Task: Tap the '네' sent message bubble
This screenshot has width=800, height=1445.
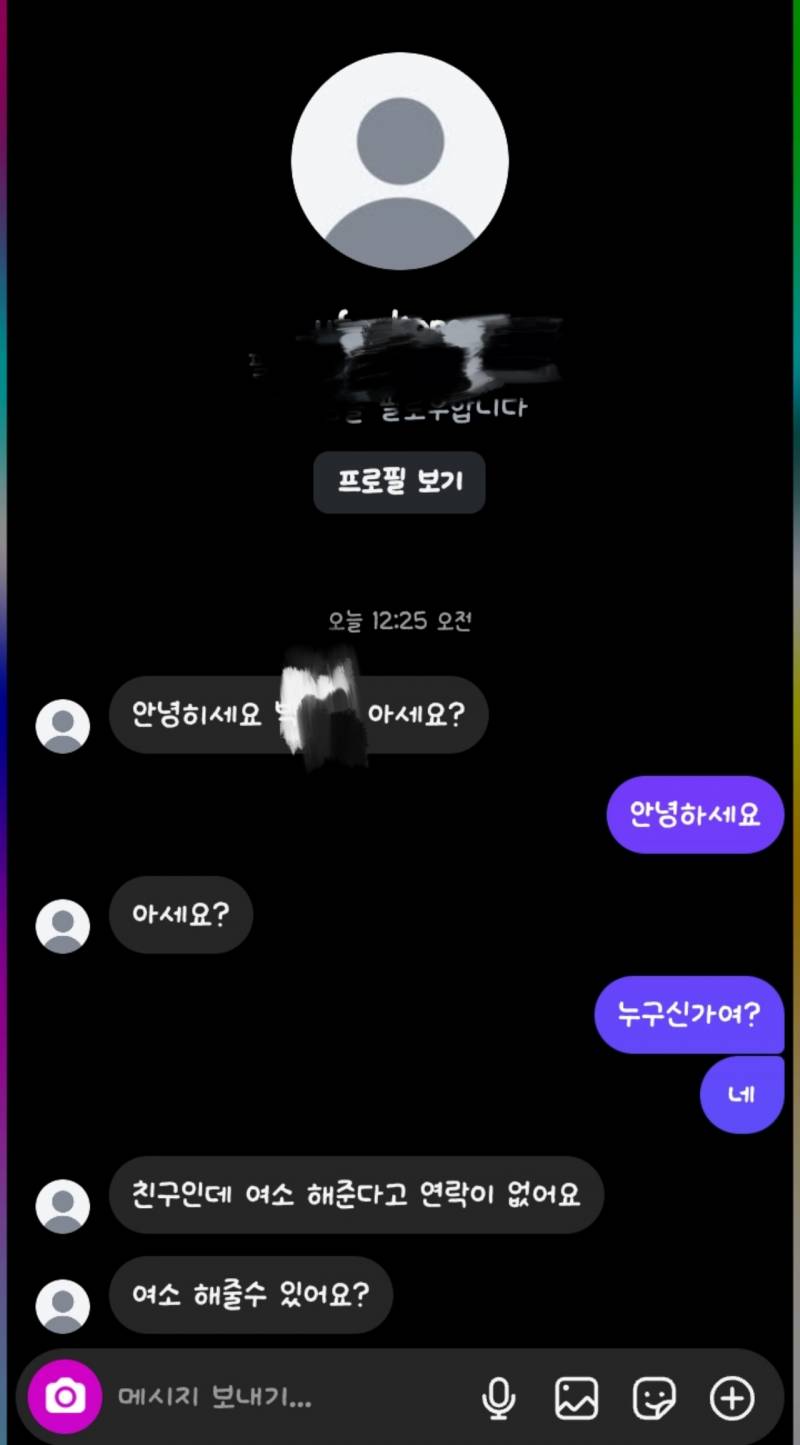Action: tap(741, 1094)
